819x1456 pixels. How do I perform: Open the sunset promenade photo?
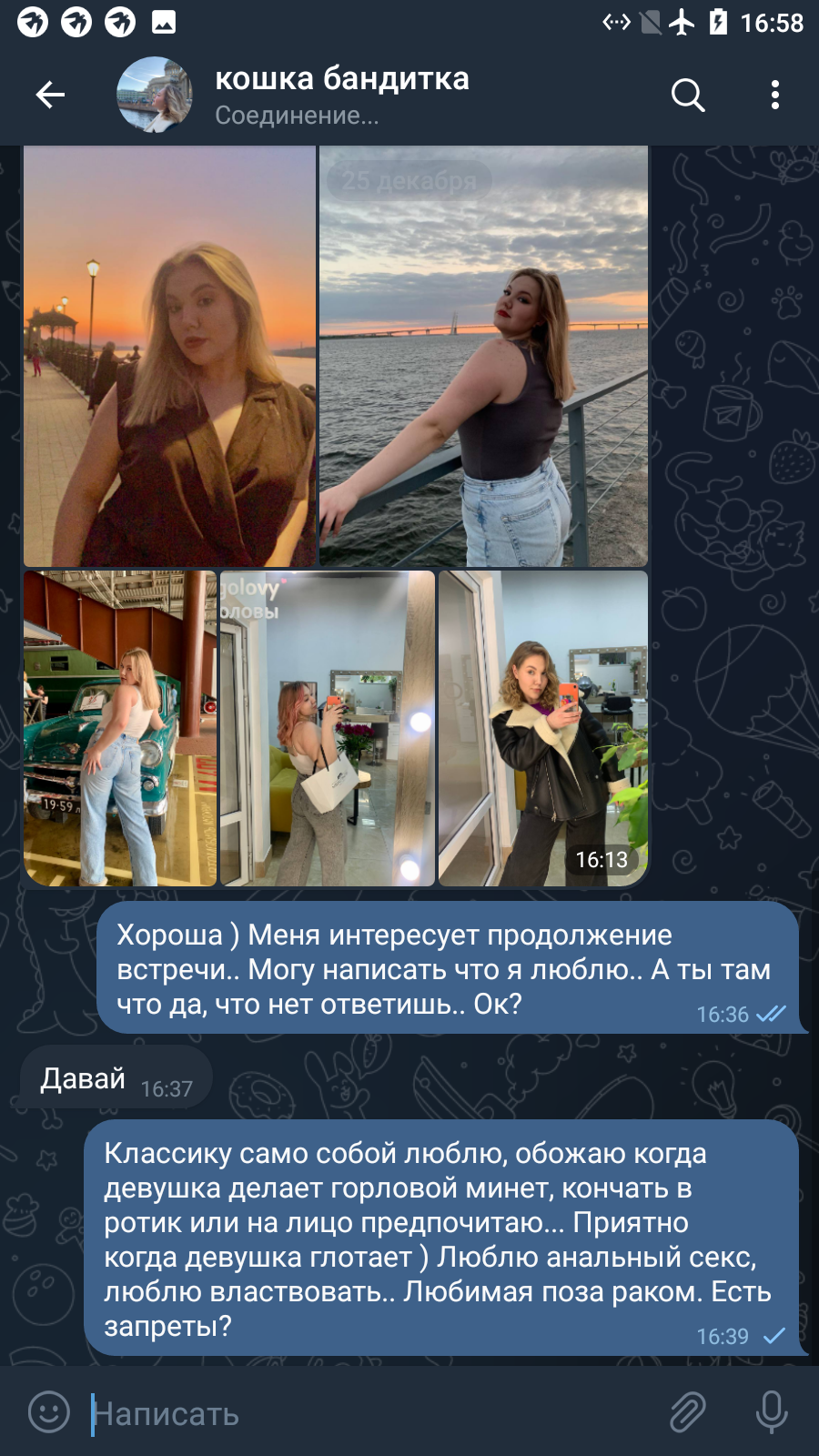click(x=169, y=357)
